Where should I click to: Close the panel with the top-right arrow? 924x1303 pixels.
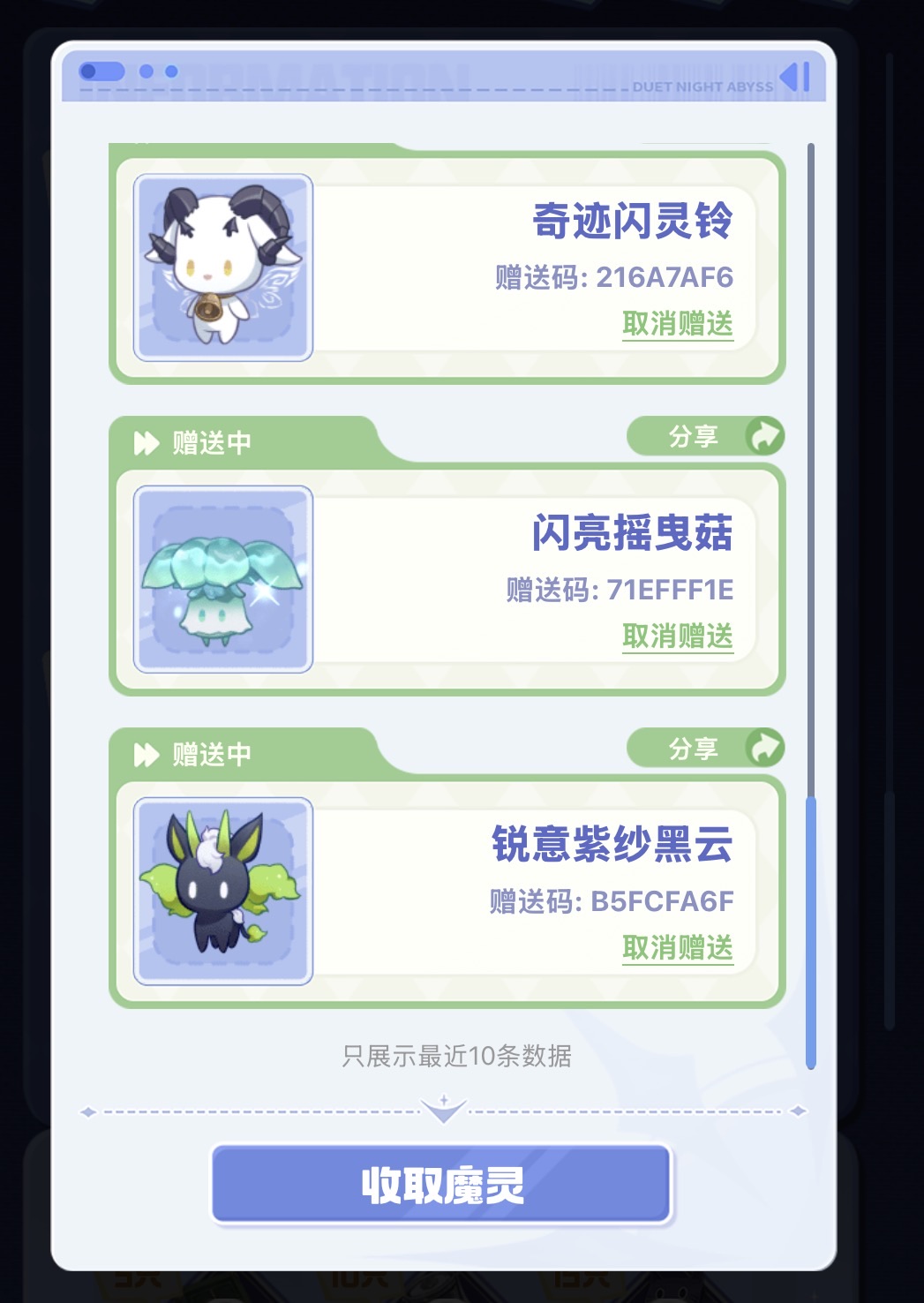tap(795, 77)
